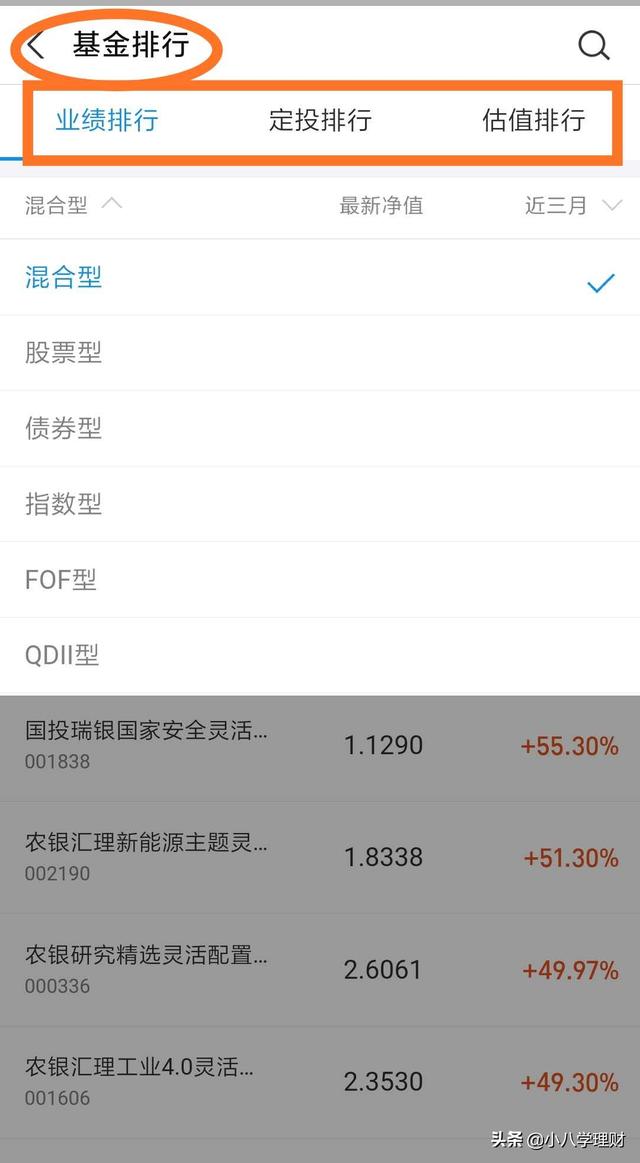Open fund 农银汇理新能源主题 002190

click(320, 857)
